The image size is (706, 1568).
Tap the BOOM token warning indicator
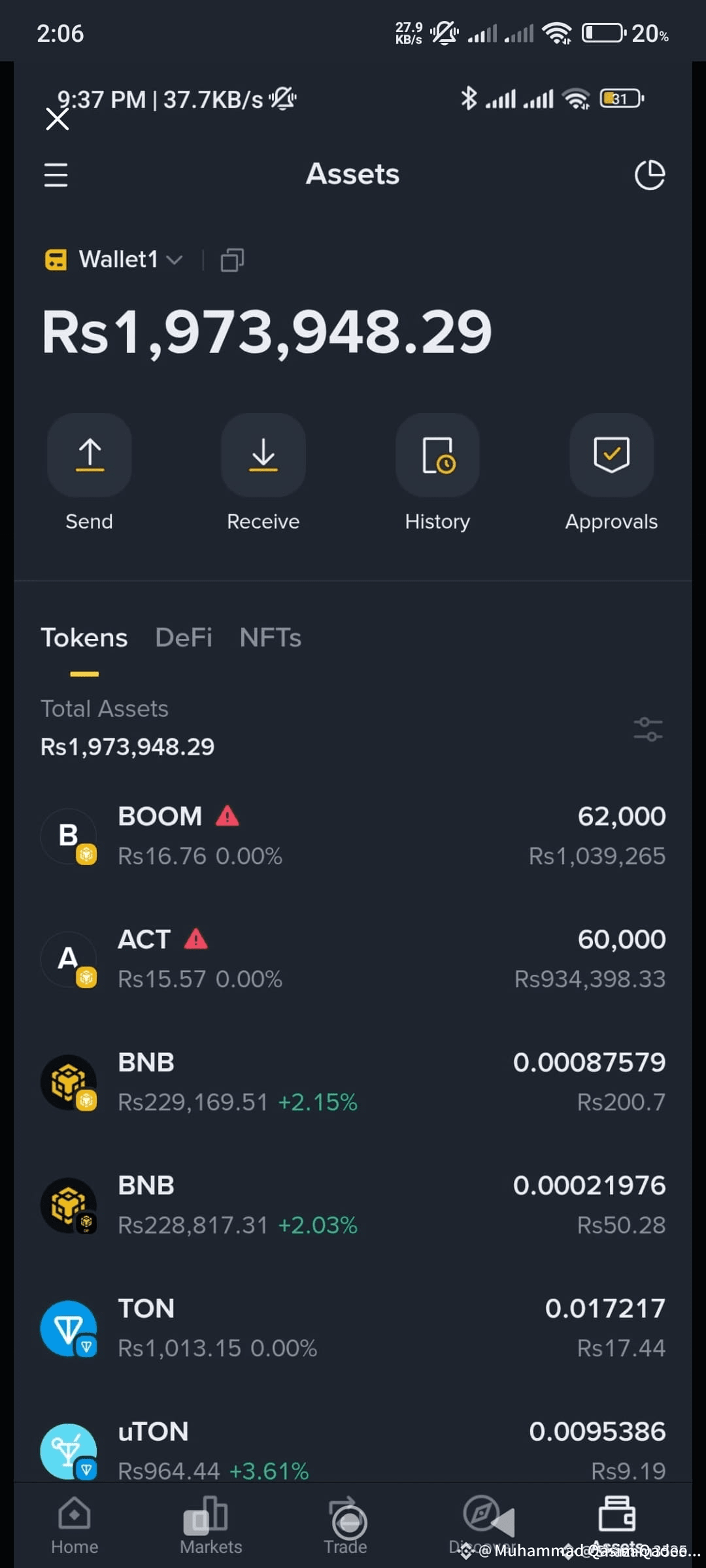click(x=227, y=815)
